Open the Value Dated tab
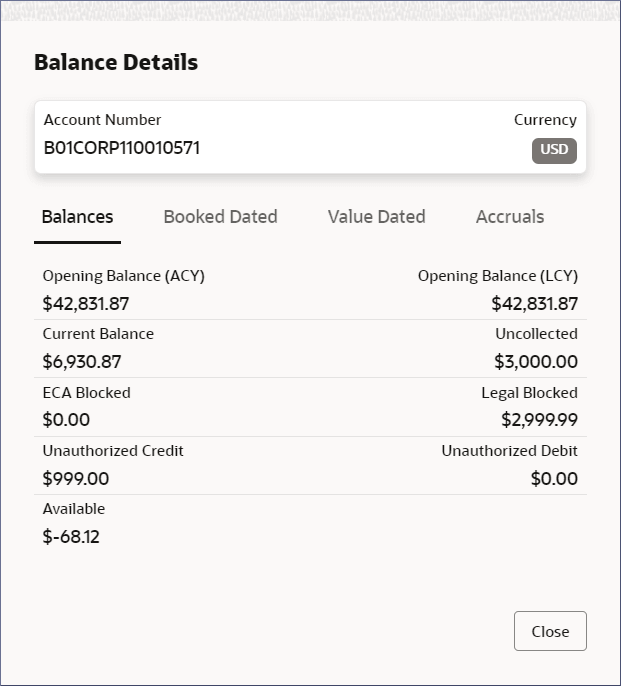This screenshot has width=621, height=686. (376, 217)
